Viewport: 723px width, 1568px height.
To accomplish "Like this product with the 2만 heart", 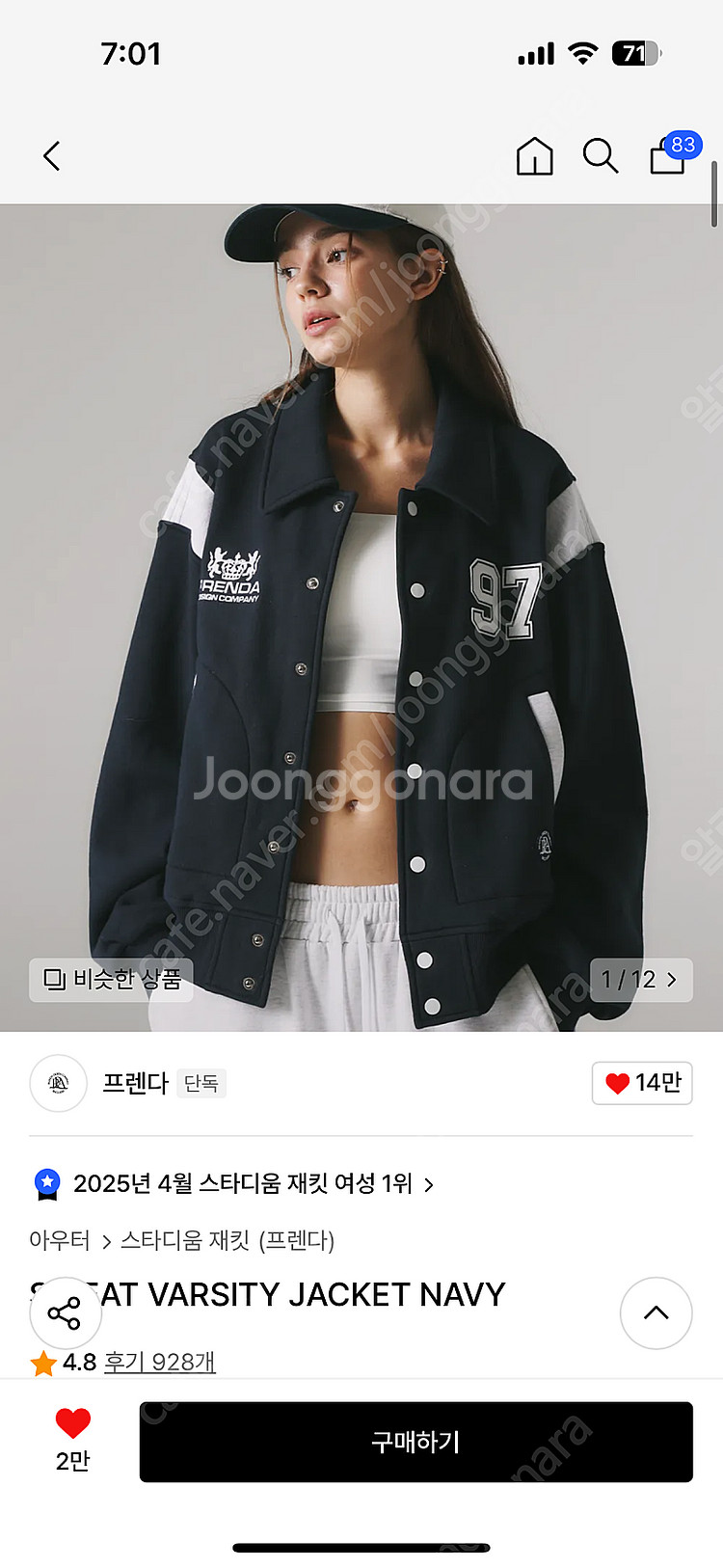I will 72,1440.
